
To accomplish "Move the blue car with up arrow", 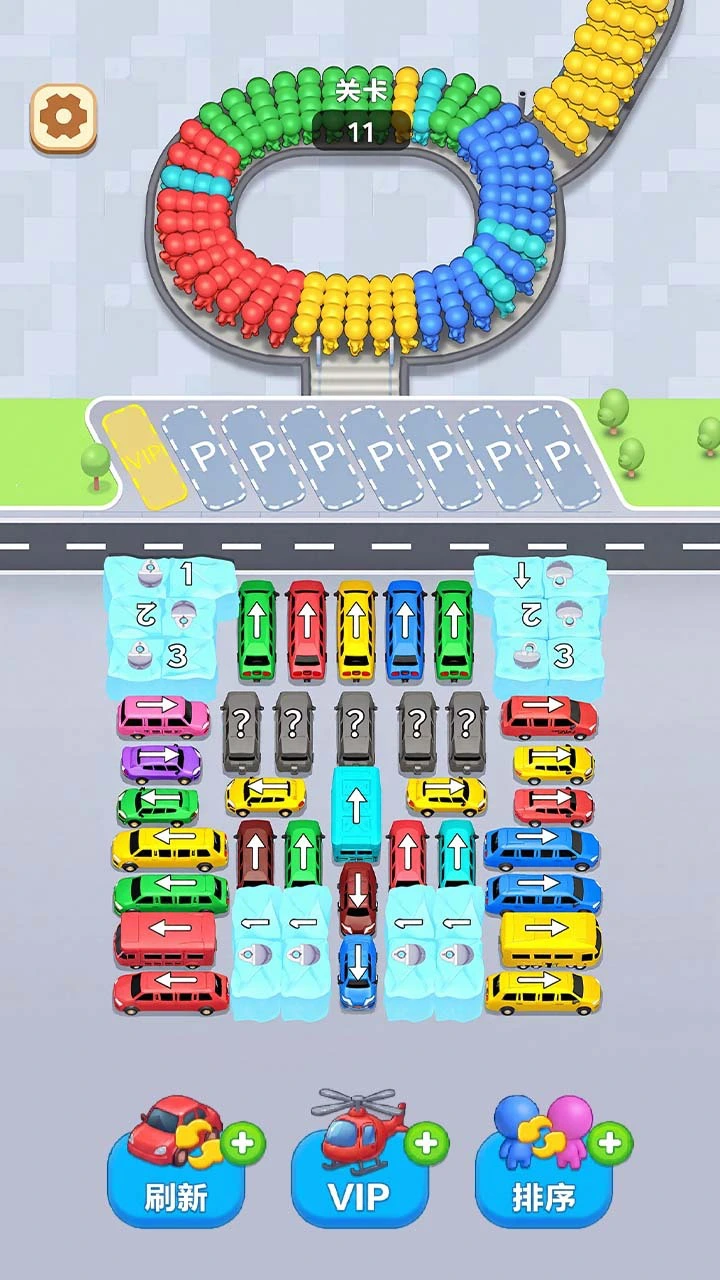I will [404, 631].
